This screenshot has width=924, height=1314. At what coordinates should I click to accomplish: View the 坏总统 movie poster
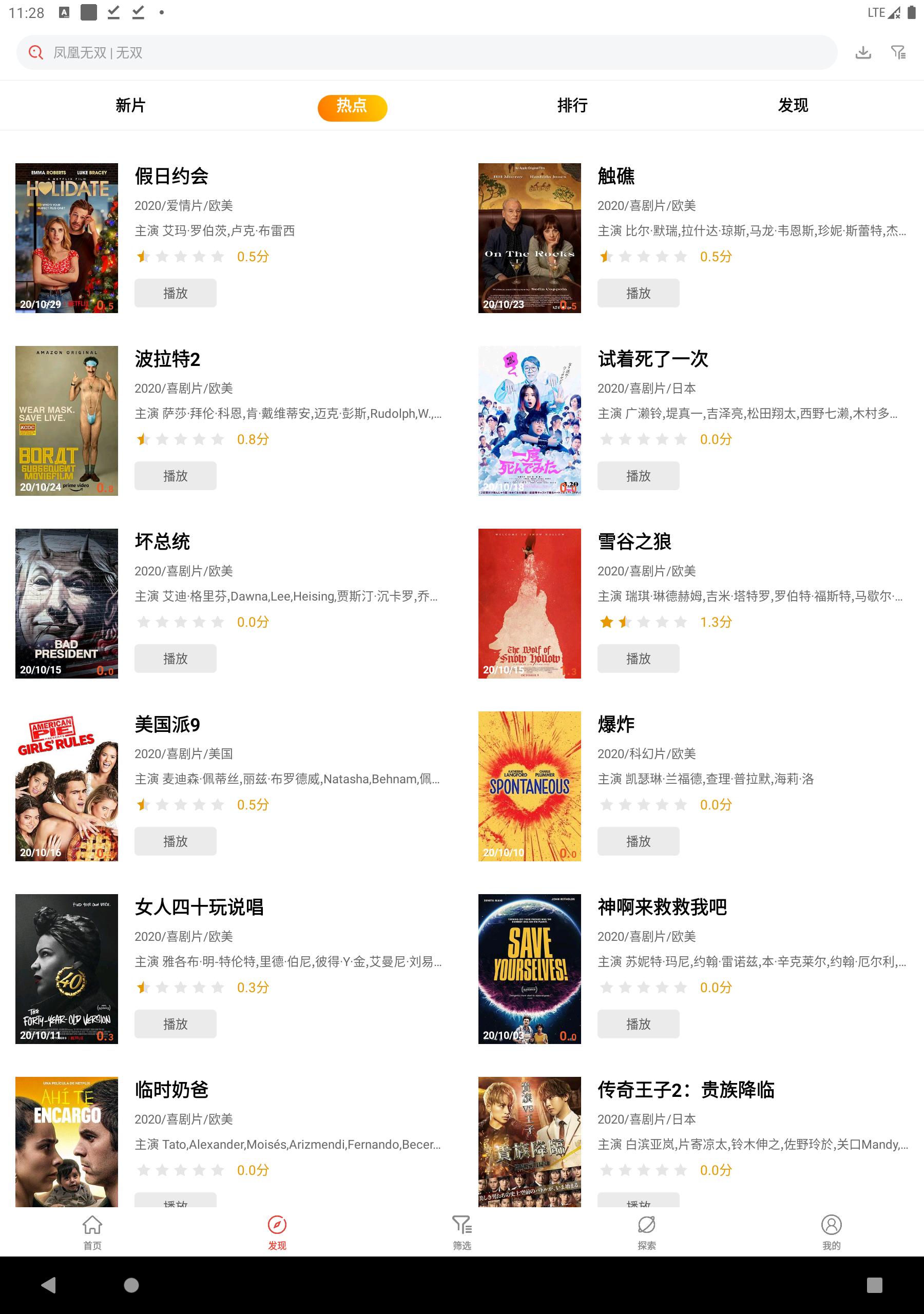point(66,603)
